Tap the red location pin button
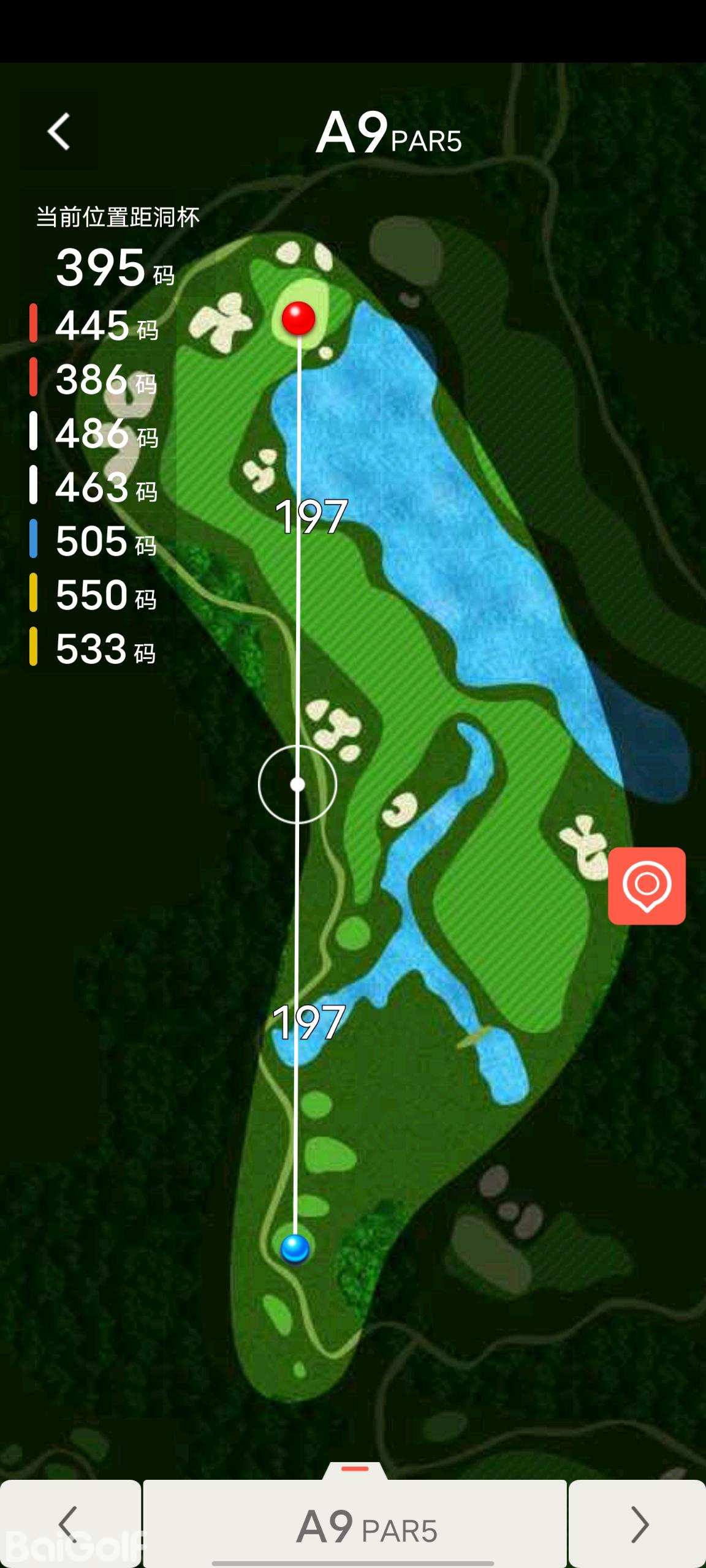Viewport: 706px width, 1568px height. (x=647, y=886)
